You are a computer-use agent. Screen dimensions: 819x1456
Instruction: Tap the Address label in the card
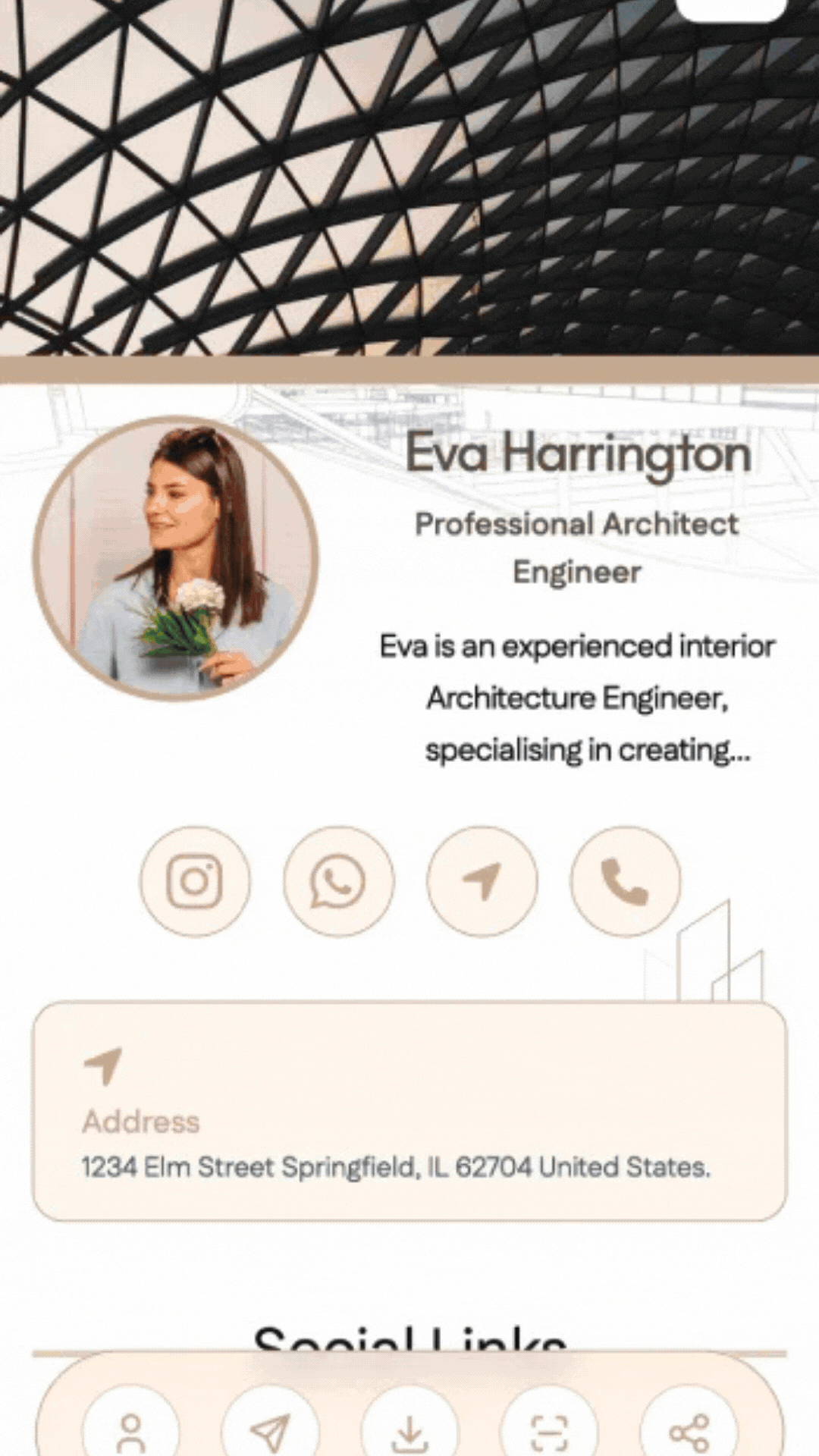(140, 1122)
